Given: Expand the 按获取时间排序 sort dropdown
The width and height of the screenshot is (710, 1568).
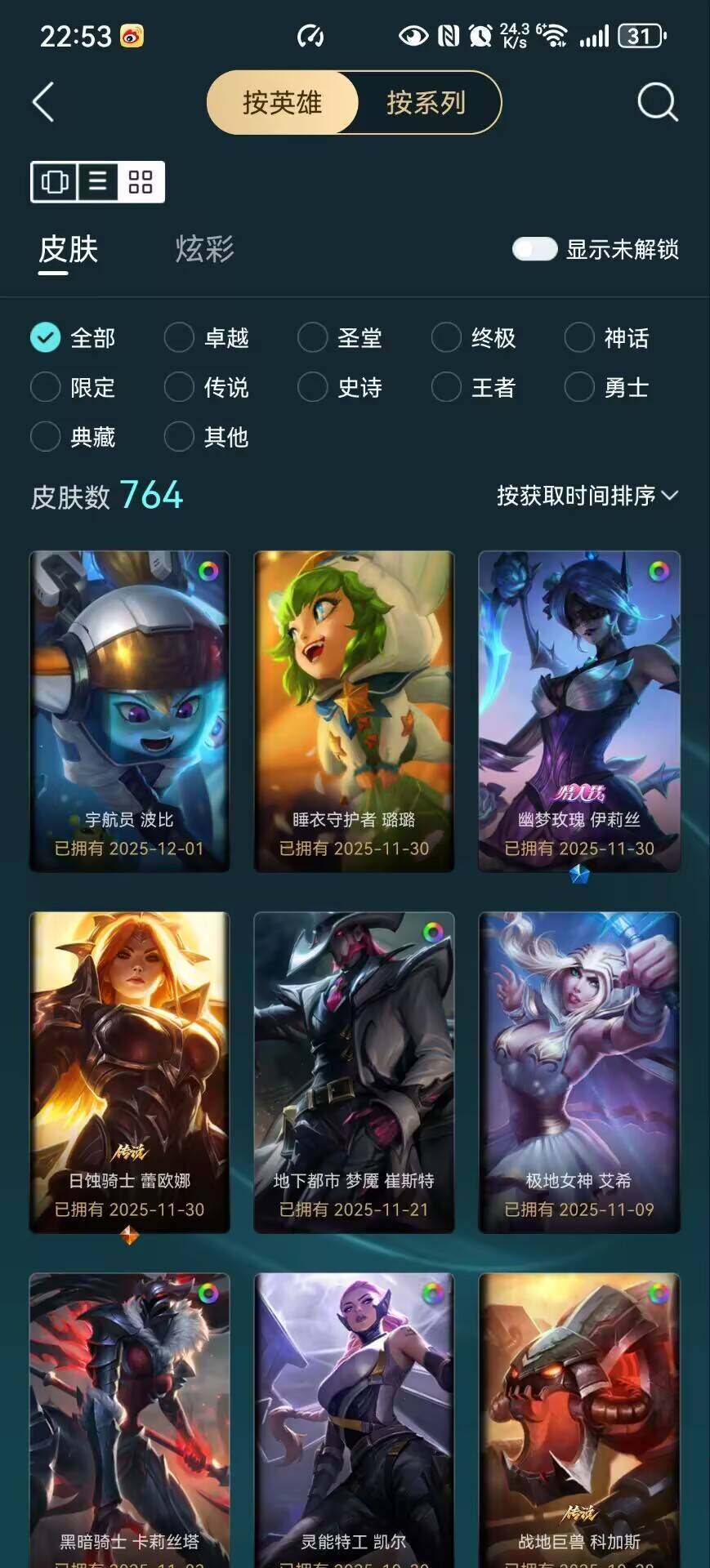Looking at the screenshot, I should (587, 496).
